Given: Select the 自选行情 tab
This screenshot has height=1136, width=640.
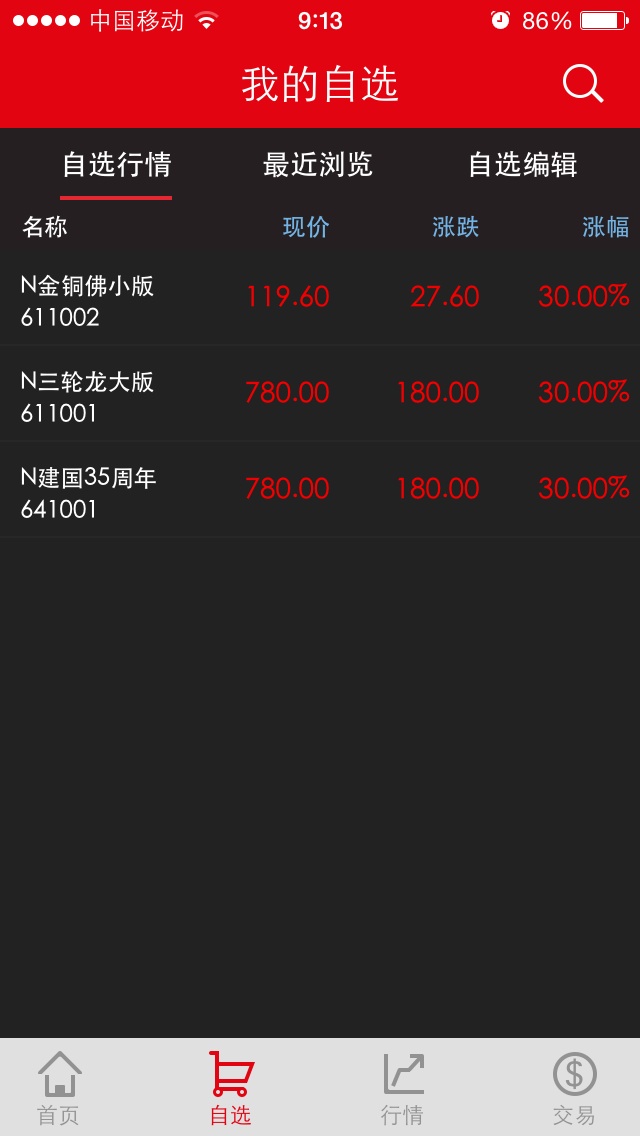Looking at the screenshot, I should [116, 165].
